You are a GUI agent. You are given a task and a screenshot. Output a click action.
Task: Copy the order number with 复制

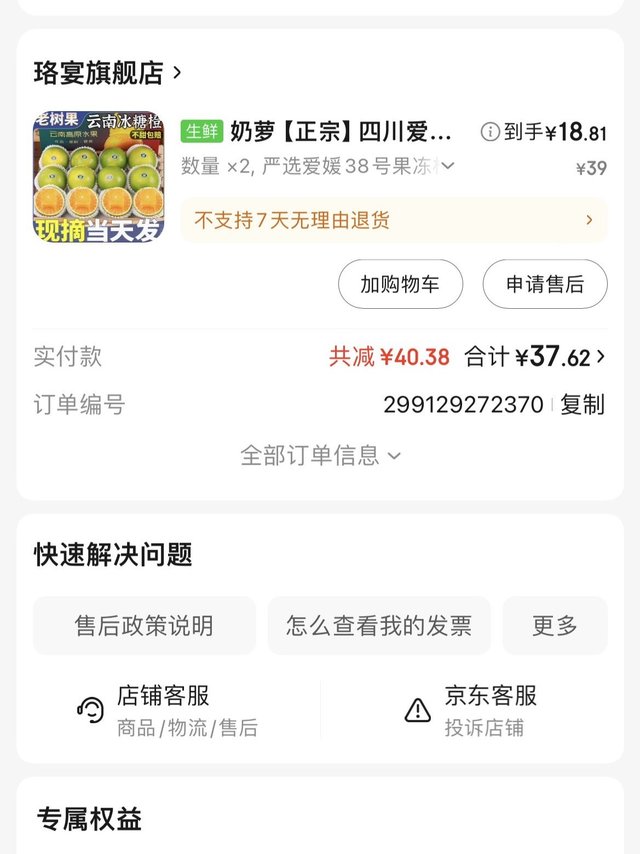pyautogui.click(x=582, y=405)
